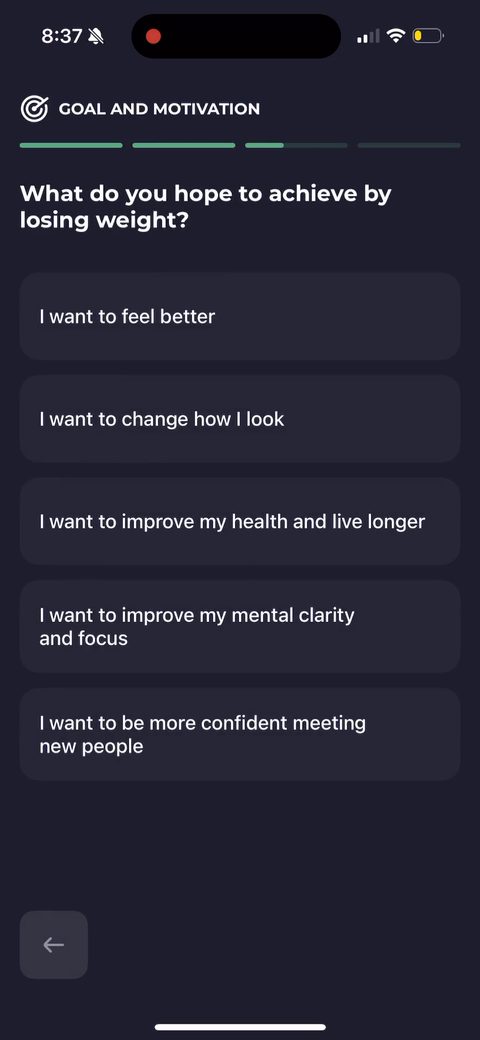Go back with the arrow button
Image resolution: width=480 pixels, height=1040 pixels.
point(54,944)
